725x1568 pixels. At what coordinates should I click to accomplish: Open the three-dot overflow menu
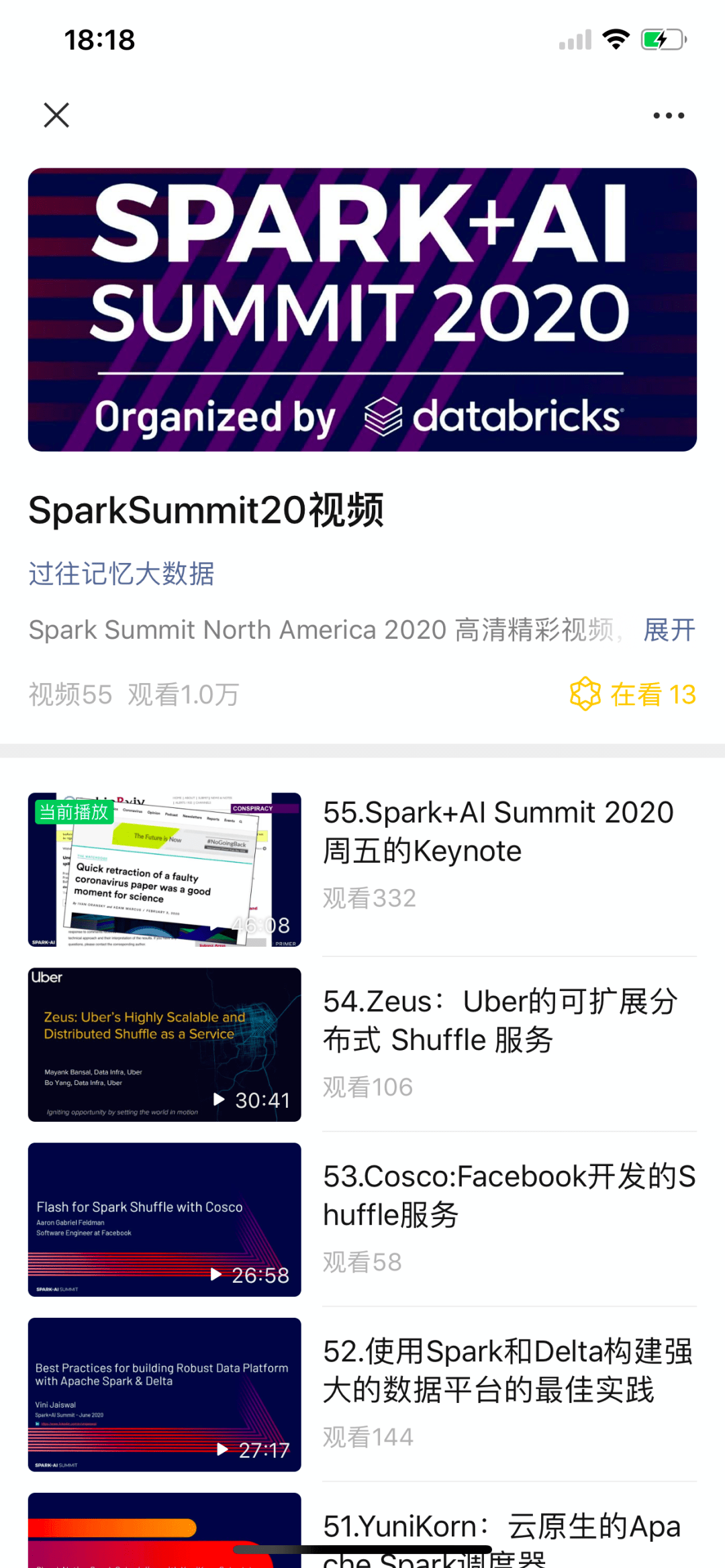[x=669, y=115]
